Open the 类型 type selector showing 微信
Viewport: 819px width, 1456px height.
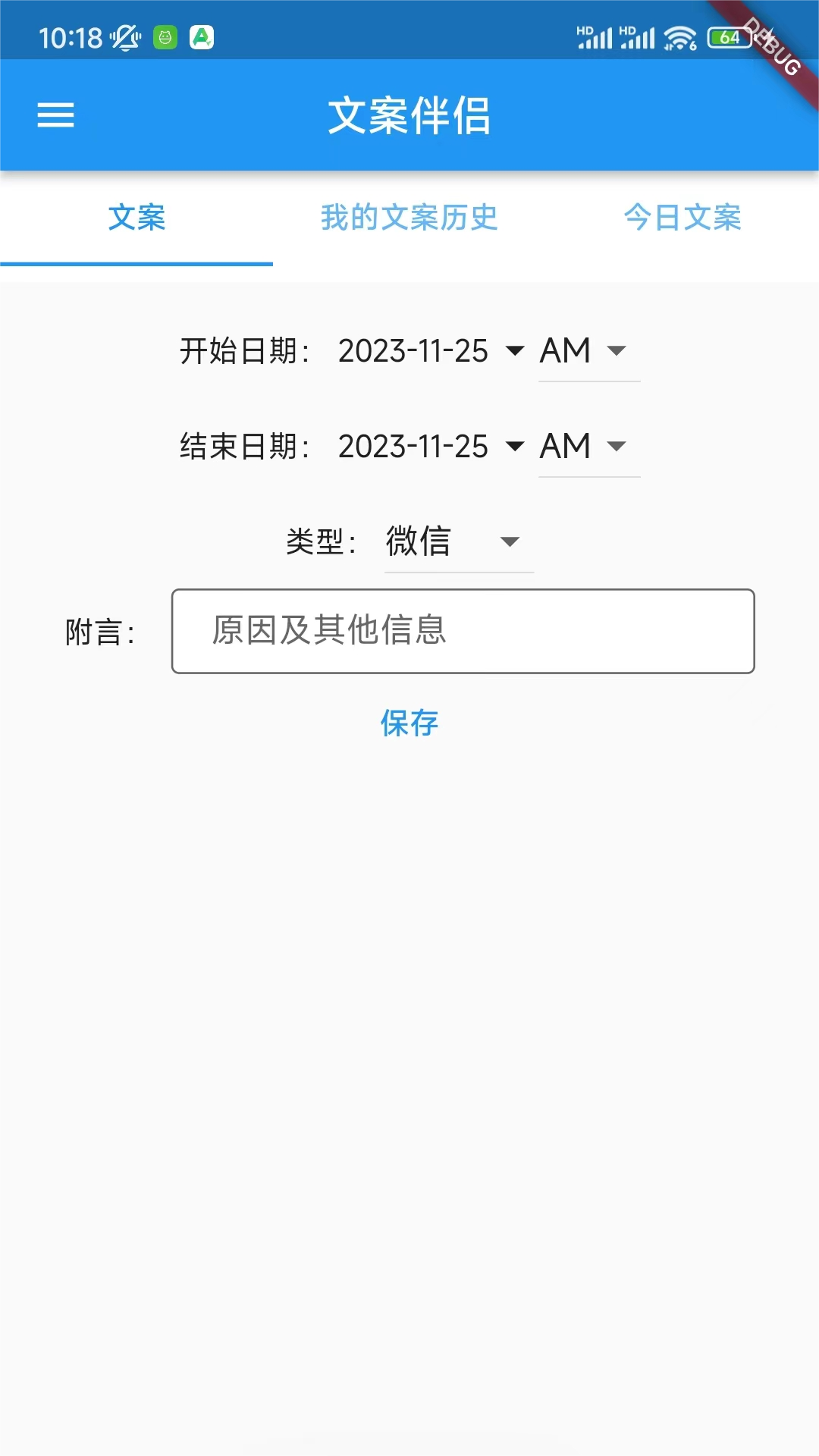pyautogui.click(x=455, y=541)
